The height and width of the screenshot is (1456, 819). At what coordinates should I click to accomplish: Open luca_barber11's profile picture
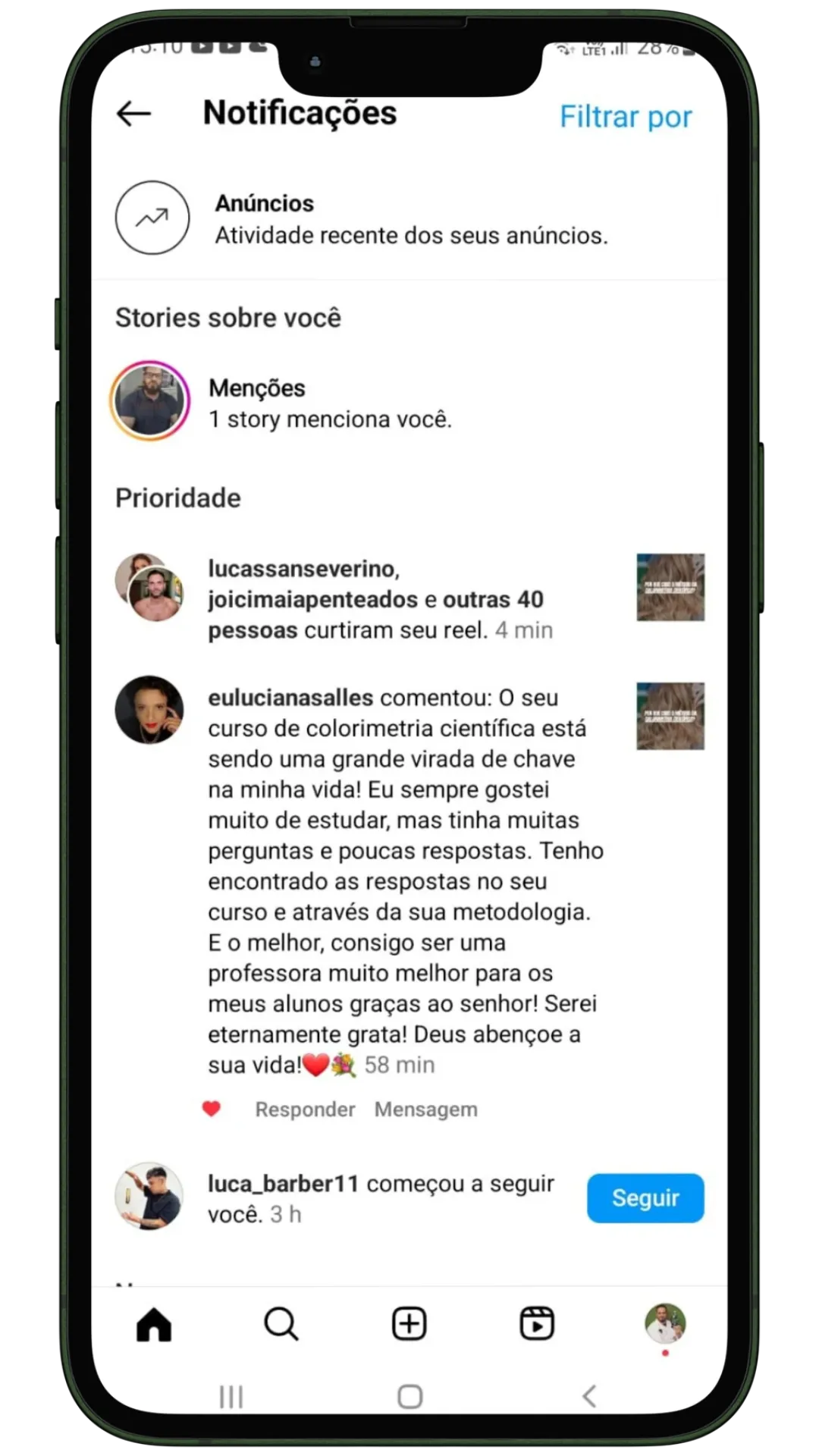click(x=149, y=1197)
